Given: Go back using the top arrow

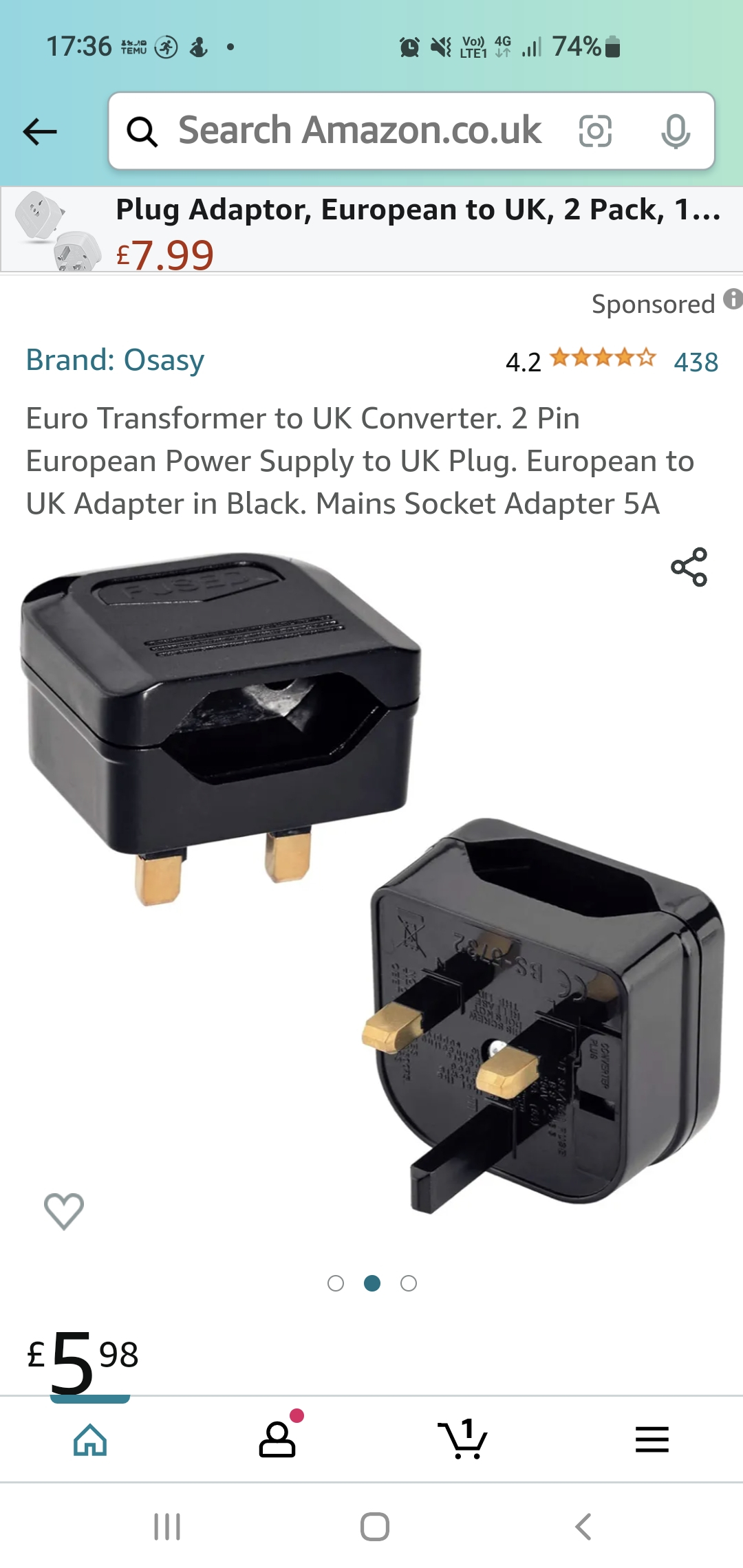Looking at the screenshot, I should tap(40, 131).
